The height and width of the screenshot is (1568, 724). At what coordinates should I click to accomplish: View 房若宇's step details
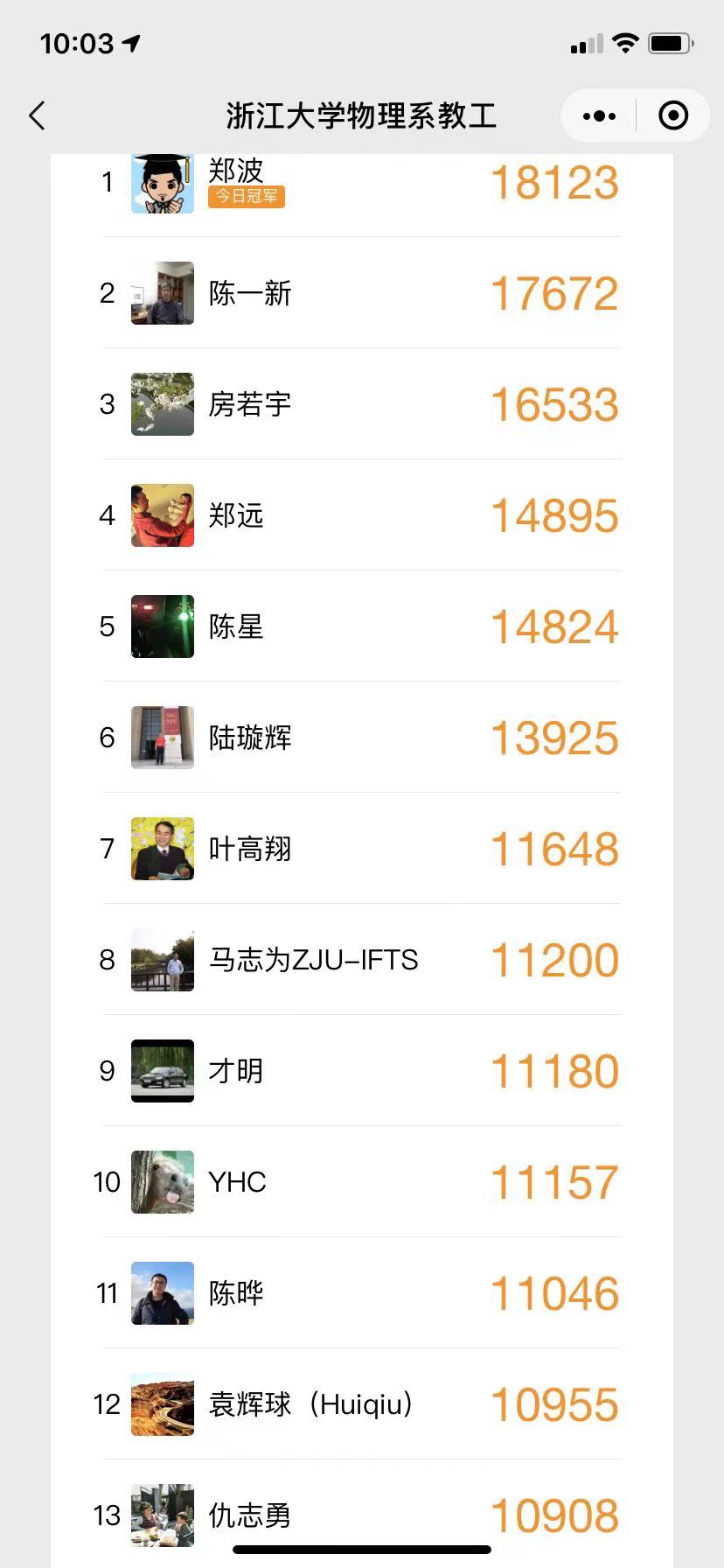(x=361, y=404)
